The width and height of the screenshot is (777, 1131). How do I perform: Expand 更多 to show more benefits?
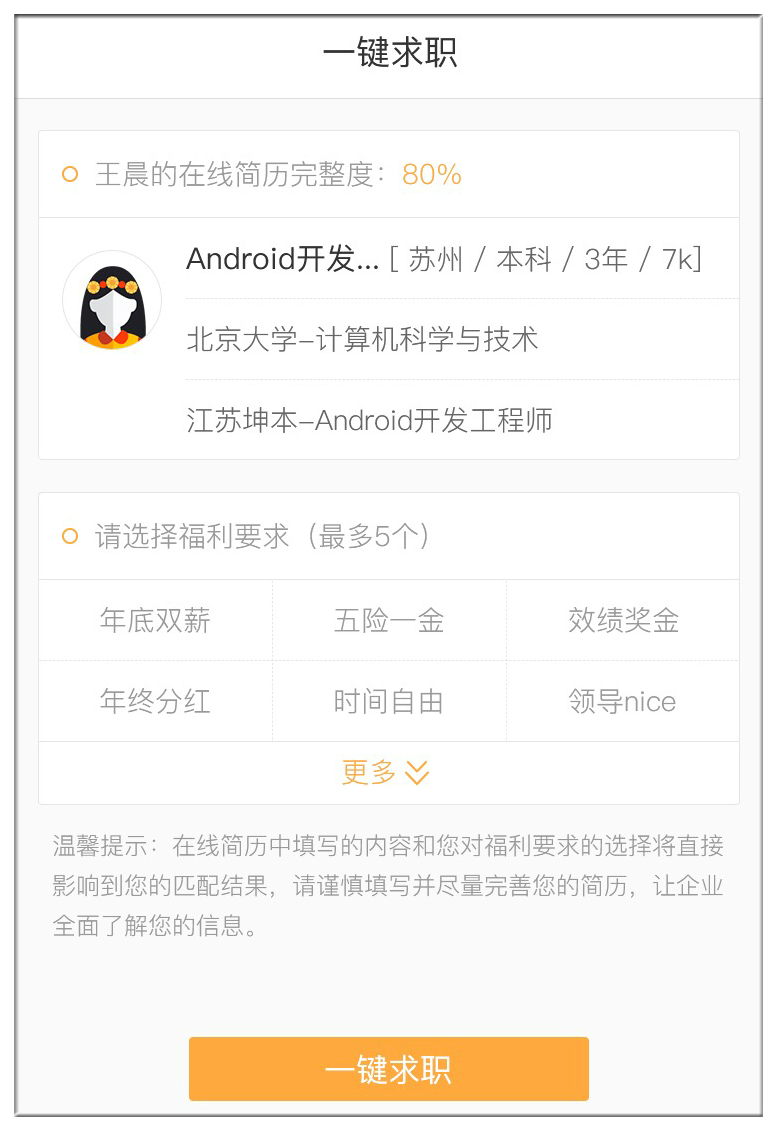click(386, 772)
